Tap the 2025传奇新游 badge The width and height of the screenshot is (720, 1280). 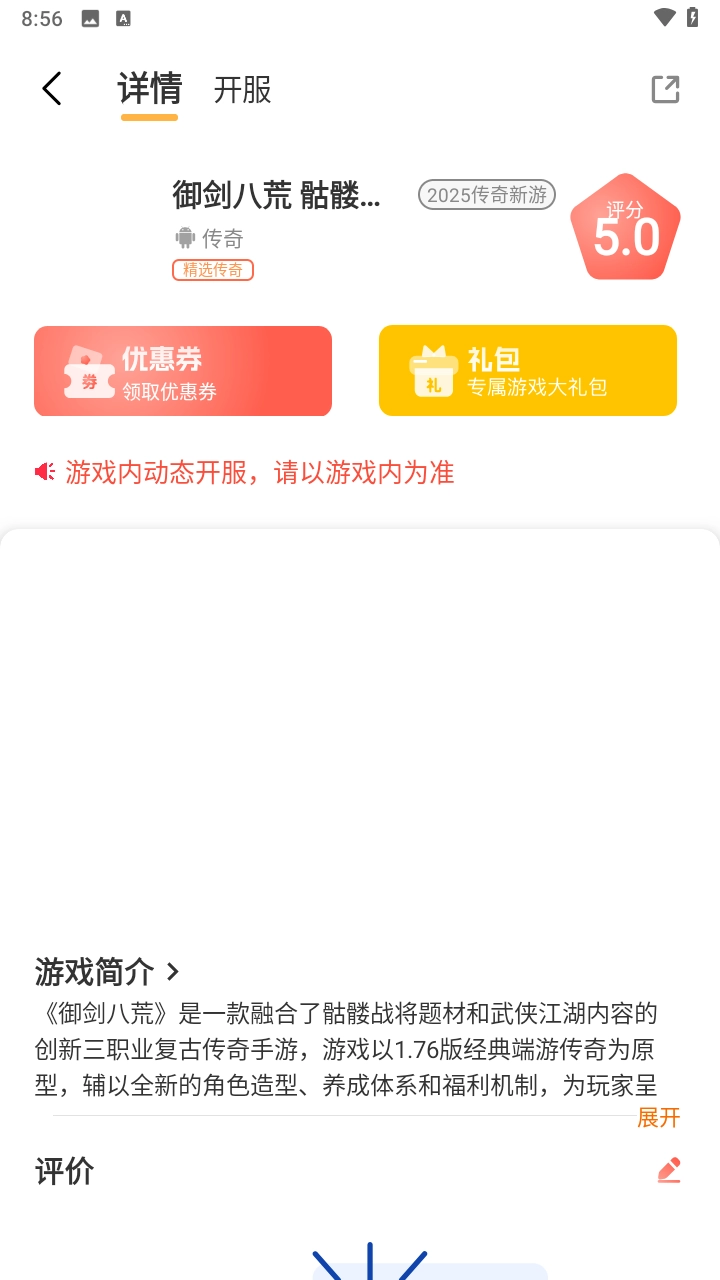coord(486,194)
